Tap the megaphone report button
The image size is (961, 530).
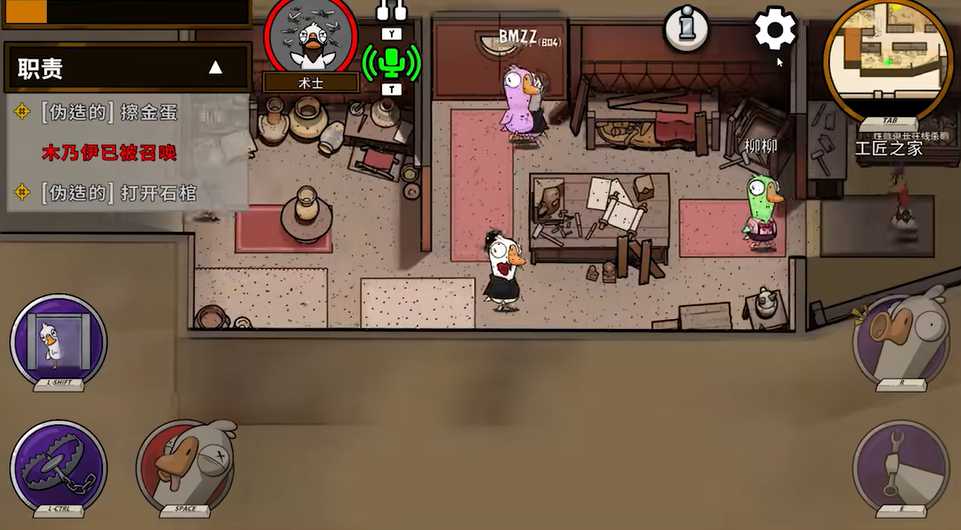click(900, 338)
